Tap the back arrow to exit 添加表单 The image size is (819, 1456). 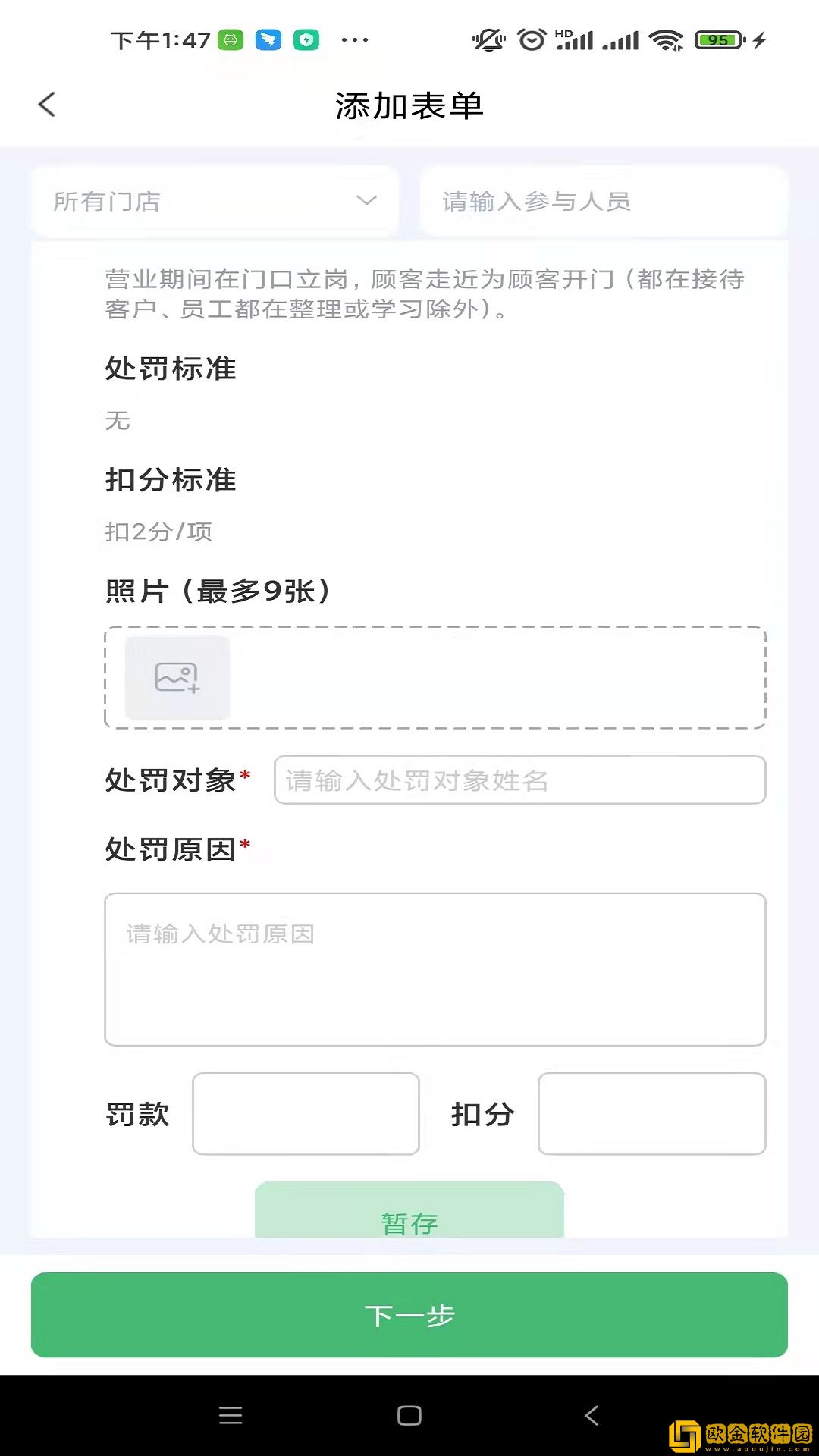[47, 104]
